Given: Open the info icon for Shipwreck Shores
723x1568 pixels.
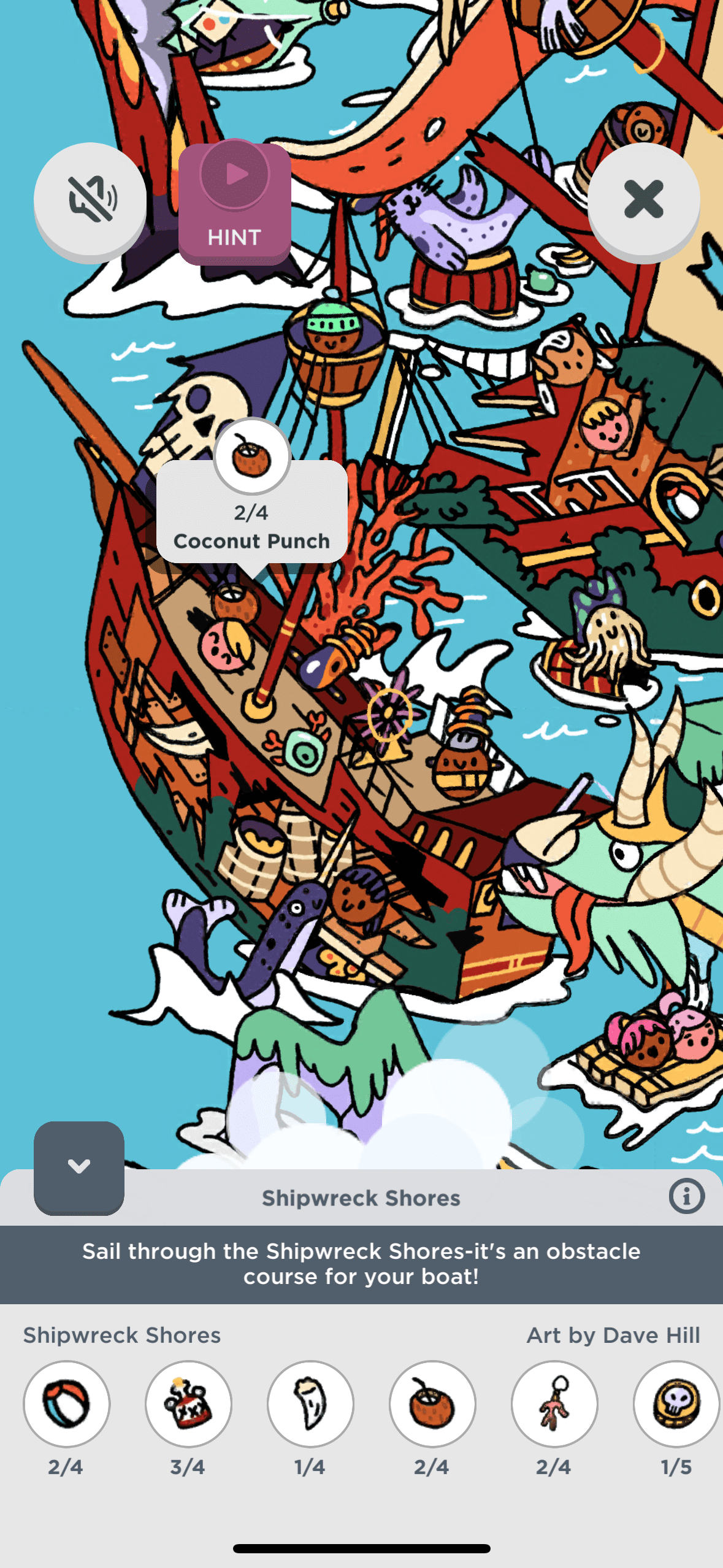Looking at the screenshot, I should coord(686,1196).
